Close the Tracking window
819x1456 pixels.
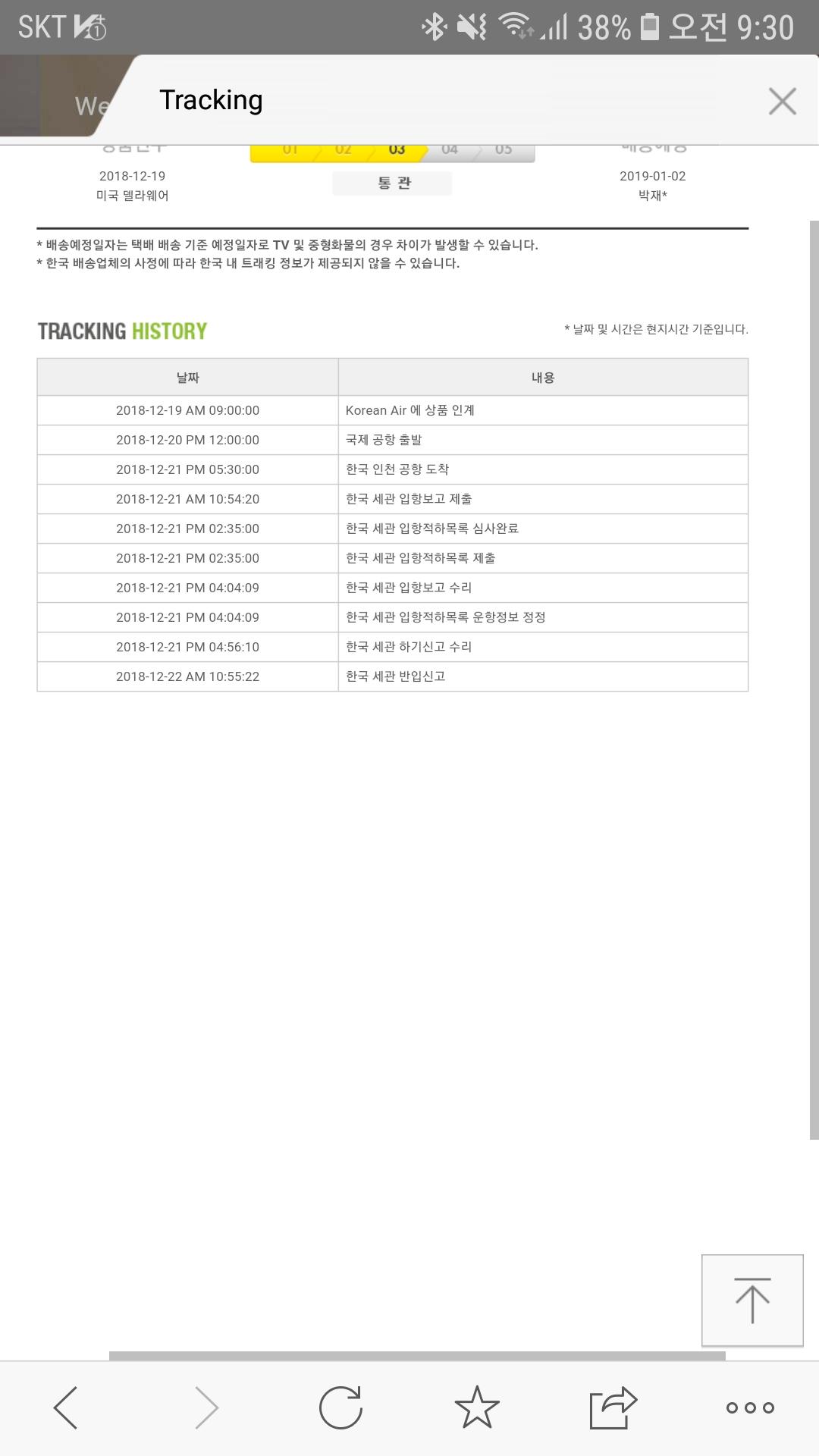[782, 101]
